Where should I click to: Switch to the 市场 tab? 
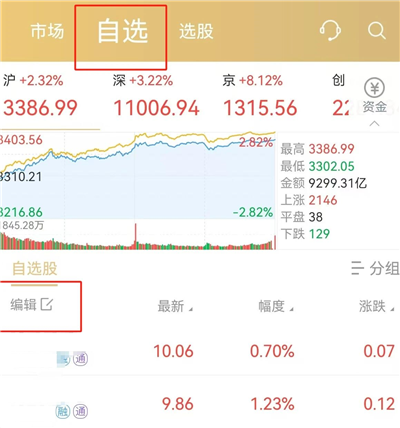coord(47,31)
